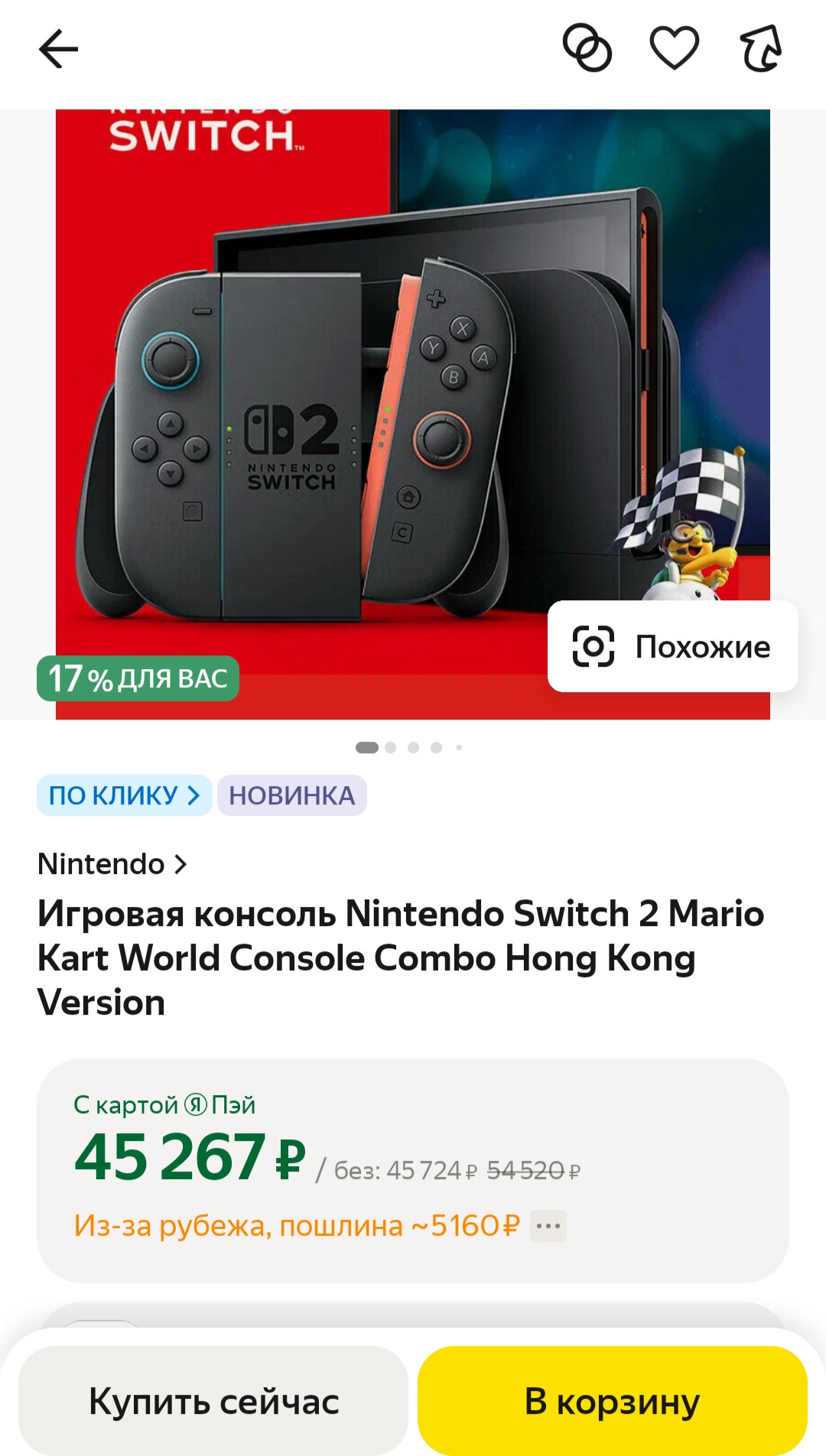The width and height of the screenshot is (826, 1456).
Task: Open the ПО КЛИКУ delivery badge
Action: [x=124, y=795]
